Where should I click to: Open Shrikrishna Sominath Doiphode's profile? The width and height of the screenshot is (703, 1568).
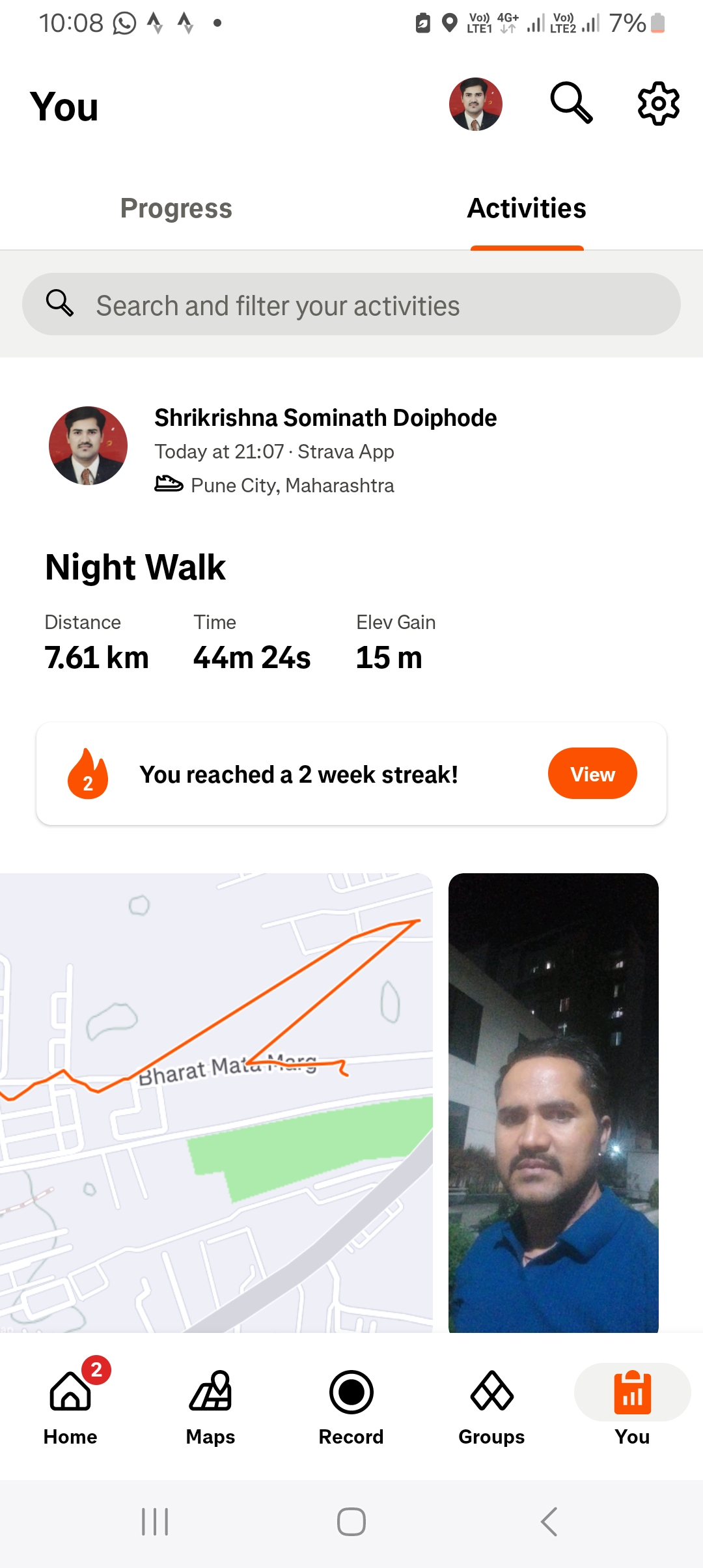(x=325, y=418)
